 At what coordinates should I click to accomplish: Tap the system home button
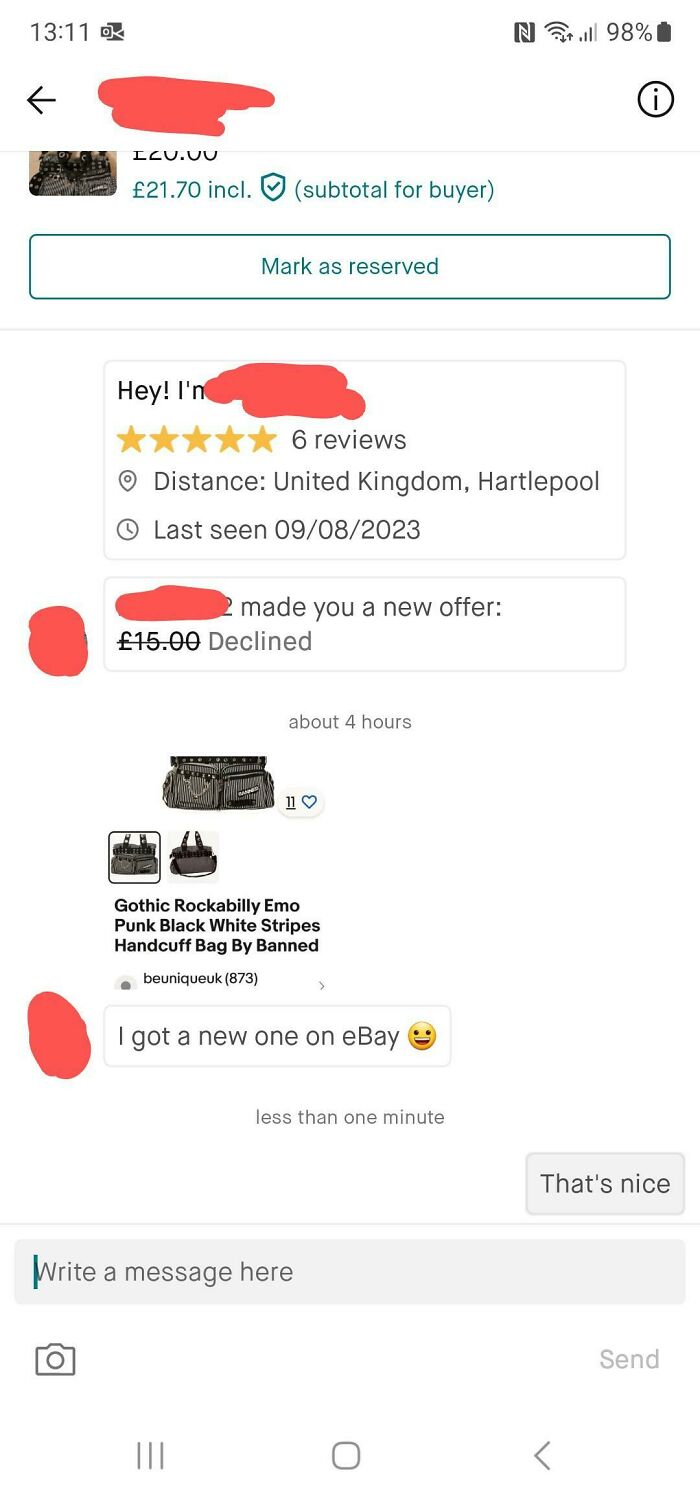point(346,1455)
